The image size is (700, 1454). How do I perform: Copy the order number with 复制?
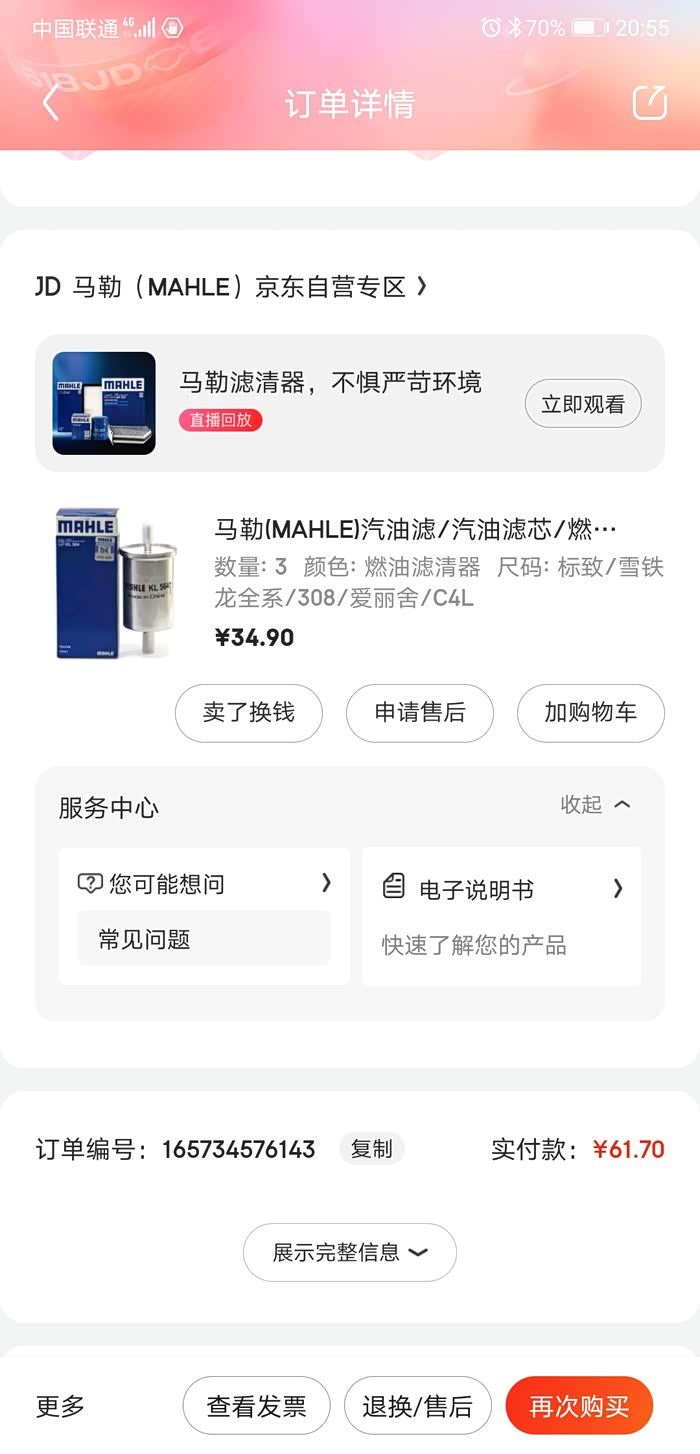(372, 1149)
